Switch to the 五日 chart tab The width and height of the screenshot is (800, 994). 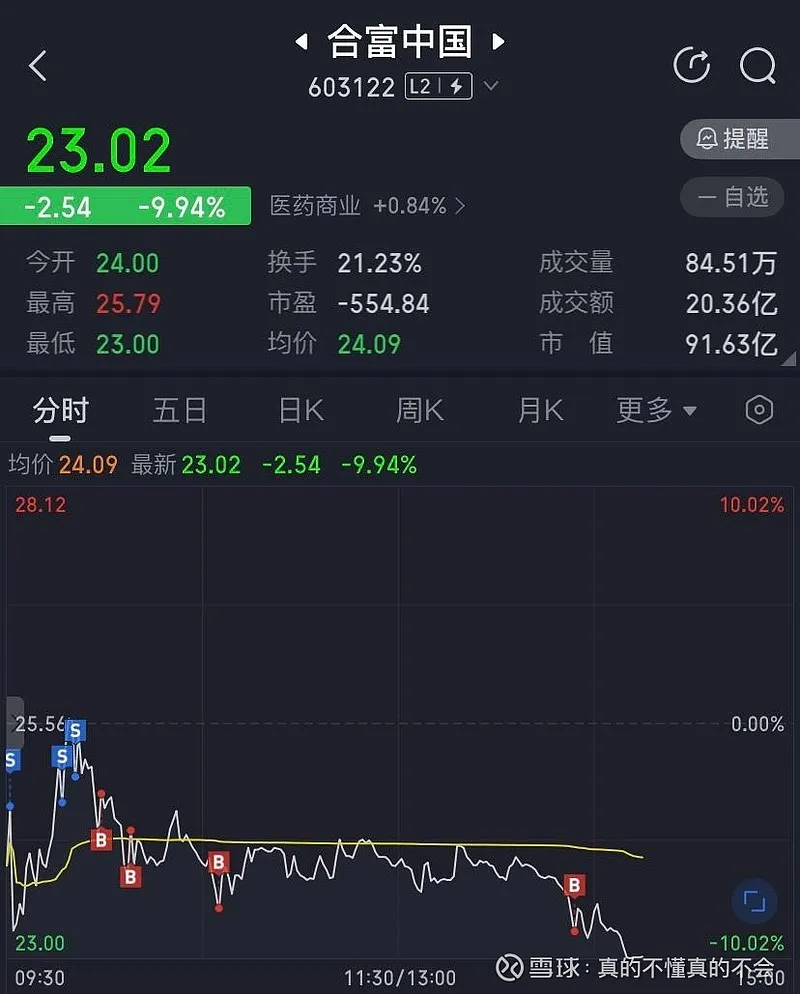180,410
